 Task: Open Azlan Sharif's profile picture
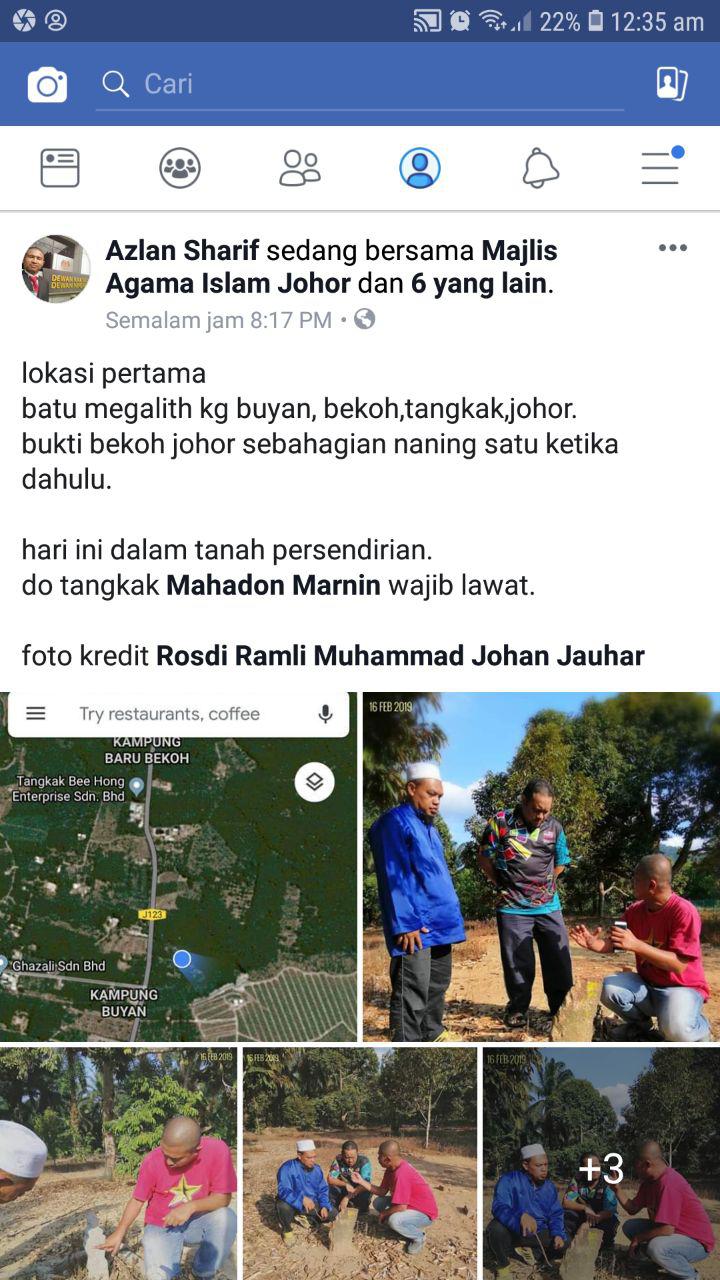(56, 269)
